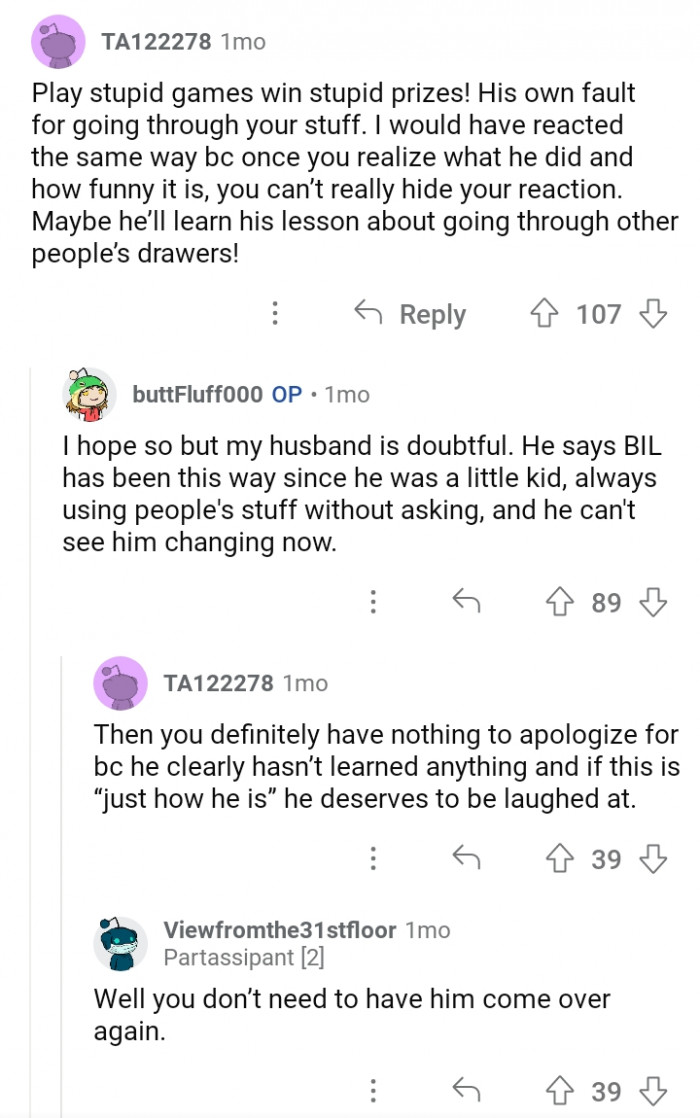Reply to buttFluff000's comment via arrow icon
Screen dimensions: 700x1118
(x=467, y=602)
